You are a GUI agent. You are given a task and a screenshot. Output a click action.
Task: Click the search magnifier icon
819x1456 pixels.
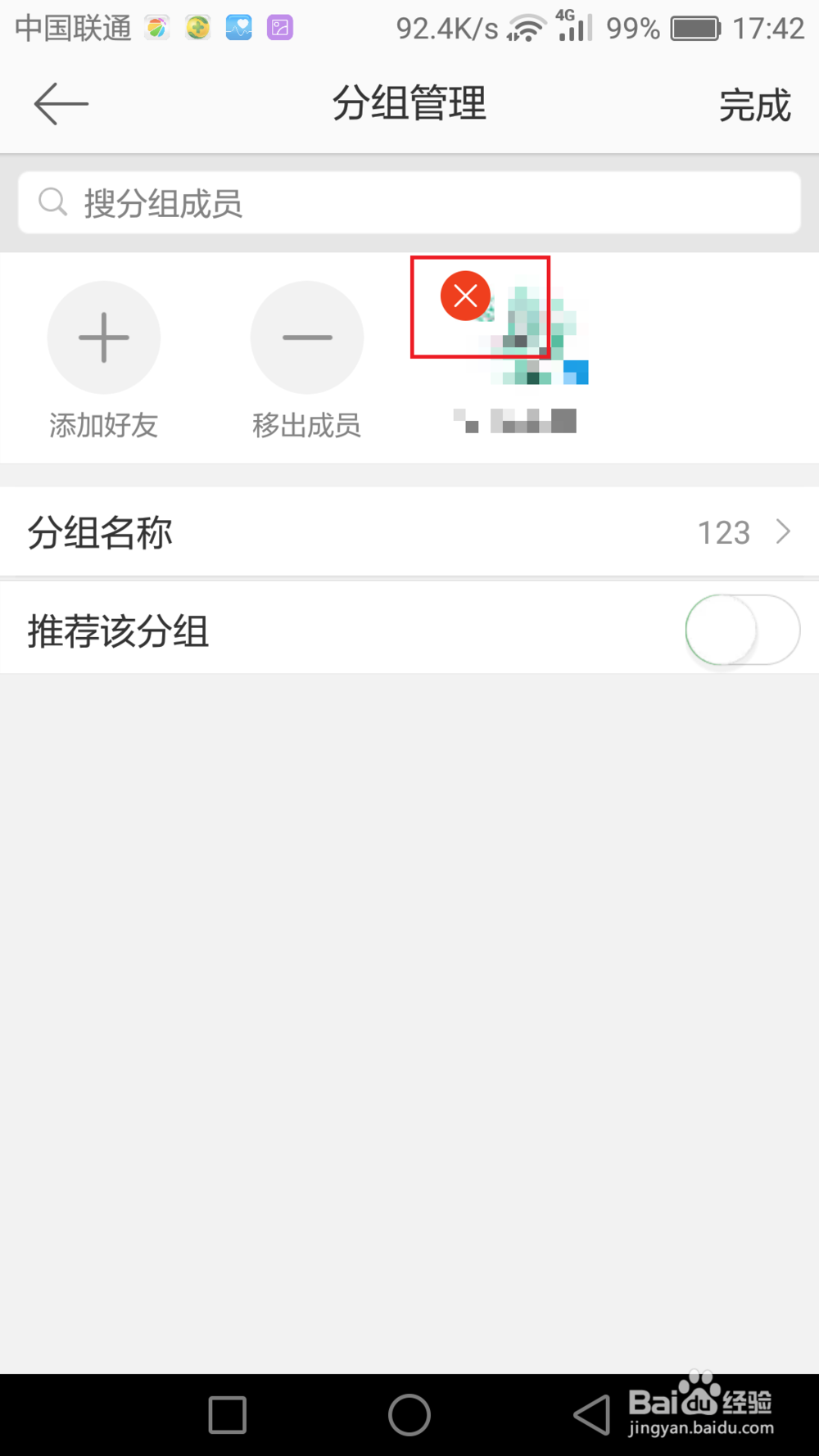pyautogui.click(x=52, y=201)
